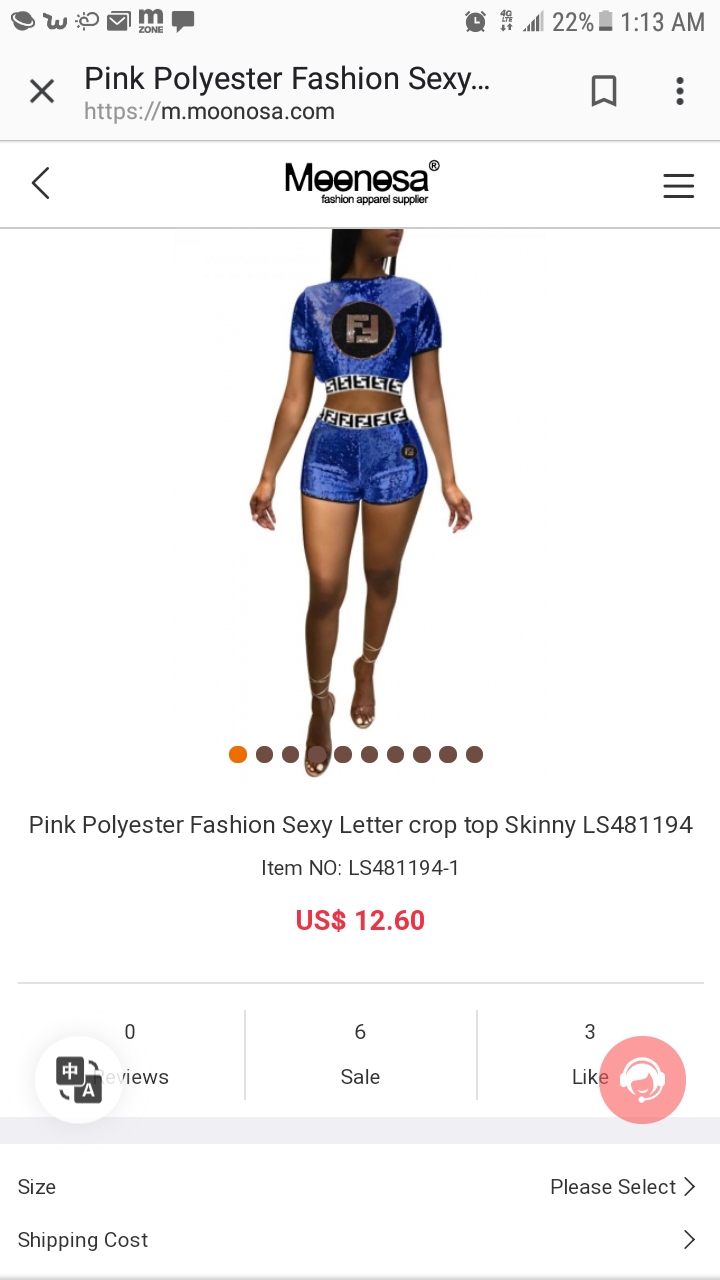Open the browser overflow menu

tap(679, 92)
